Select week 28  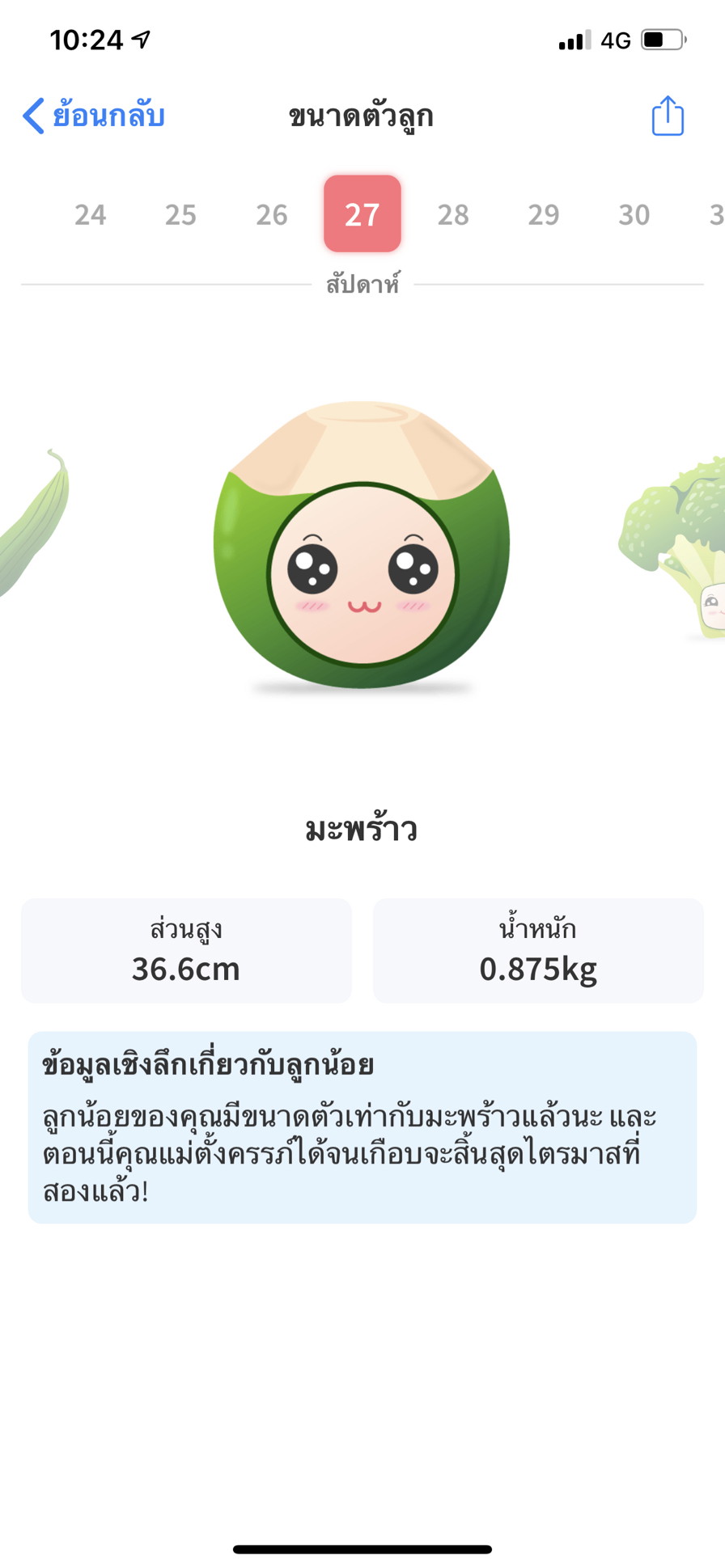point(453,214)
